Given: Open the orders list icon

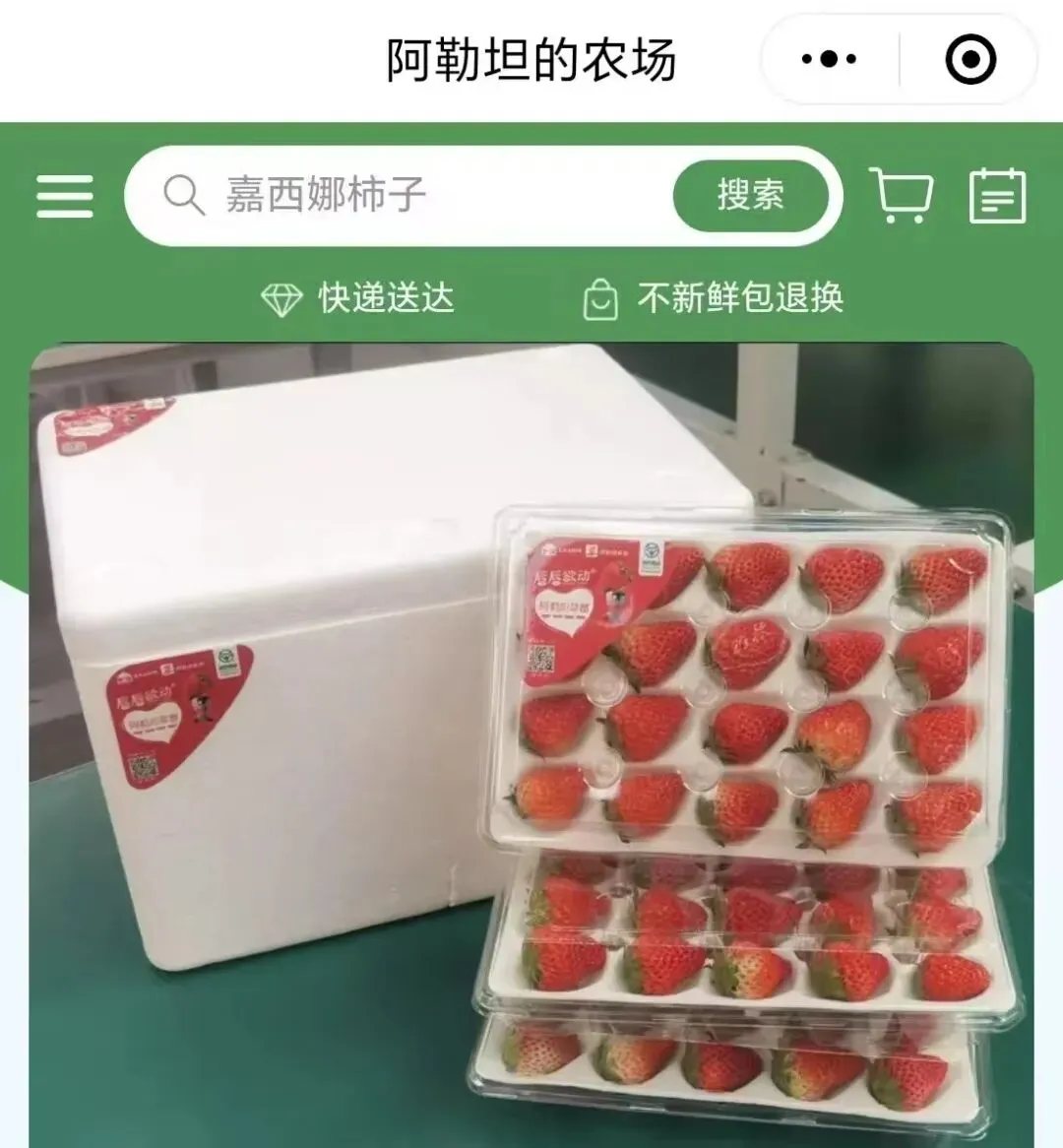Looking at the screenshot, I should [x=997, y=196].
